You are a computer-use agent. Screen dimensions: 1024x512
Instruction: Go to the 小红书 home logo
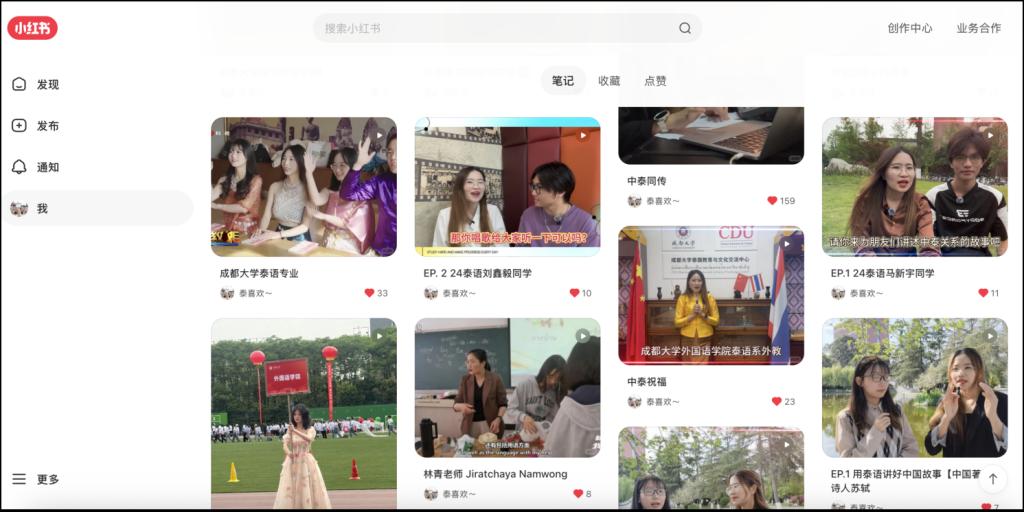pos(33,28)
